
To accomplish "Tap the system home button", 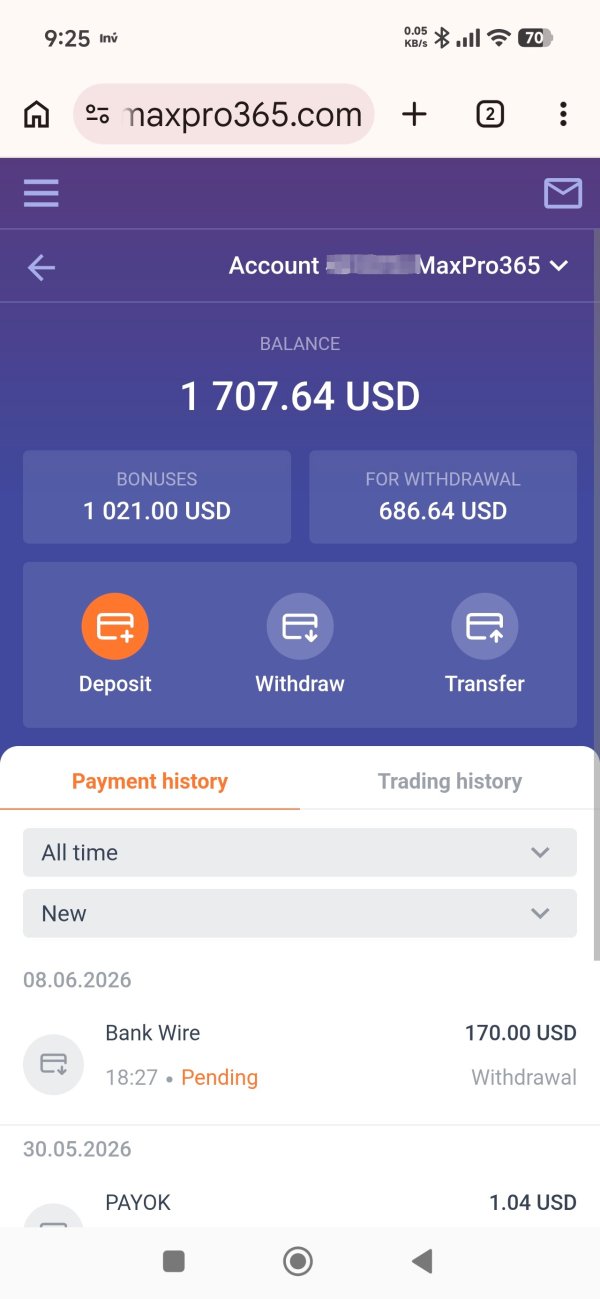I will 298,1262.
